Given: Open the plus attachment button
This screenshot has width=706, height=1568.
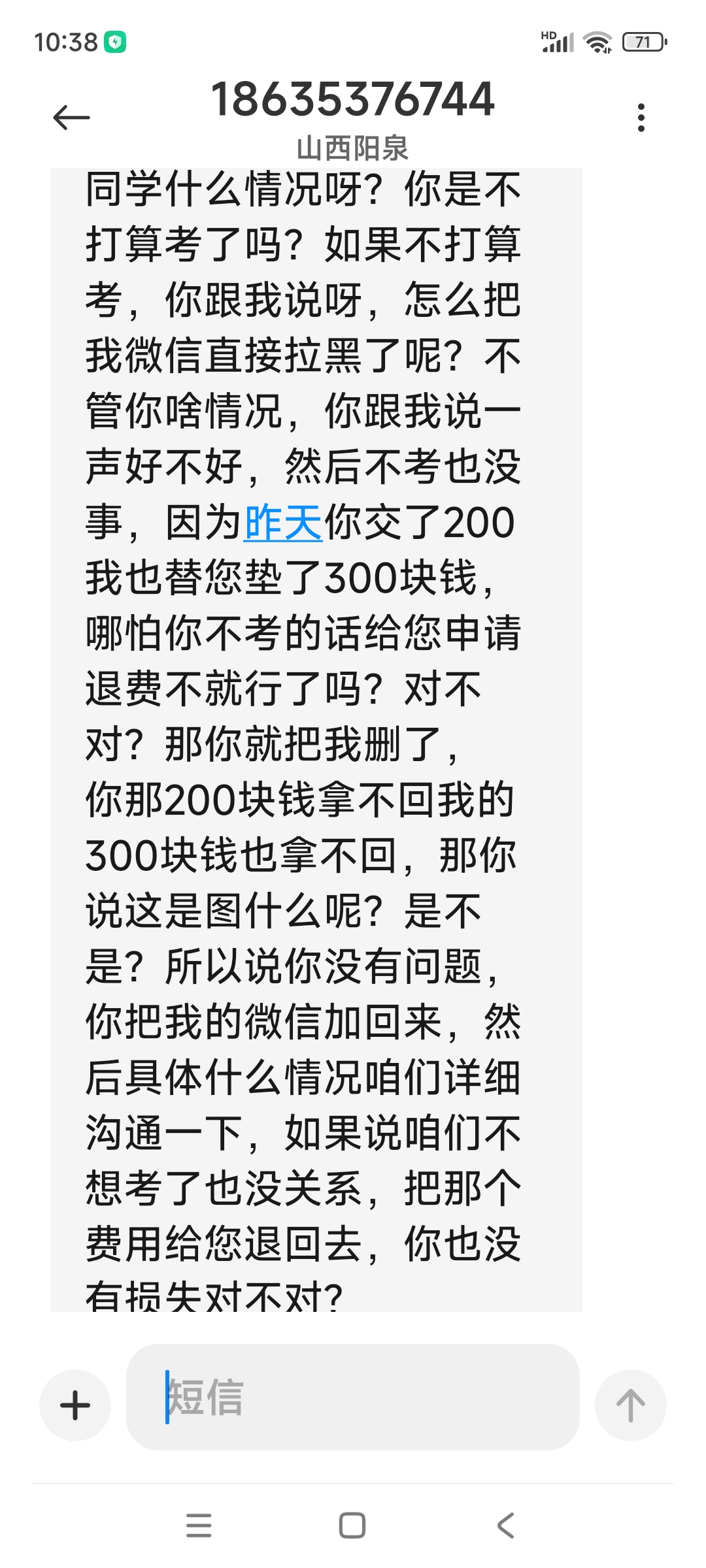Looking at the screenshot, I should 75,1405.
